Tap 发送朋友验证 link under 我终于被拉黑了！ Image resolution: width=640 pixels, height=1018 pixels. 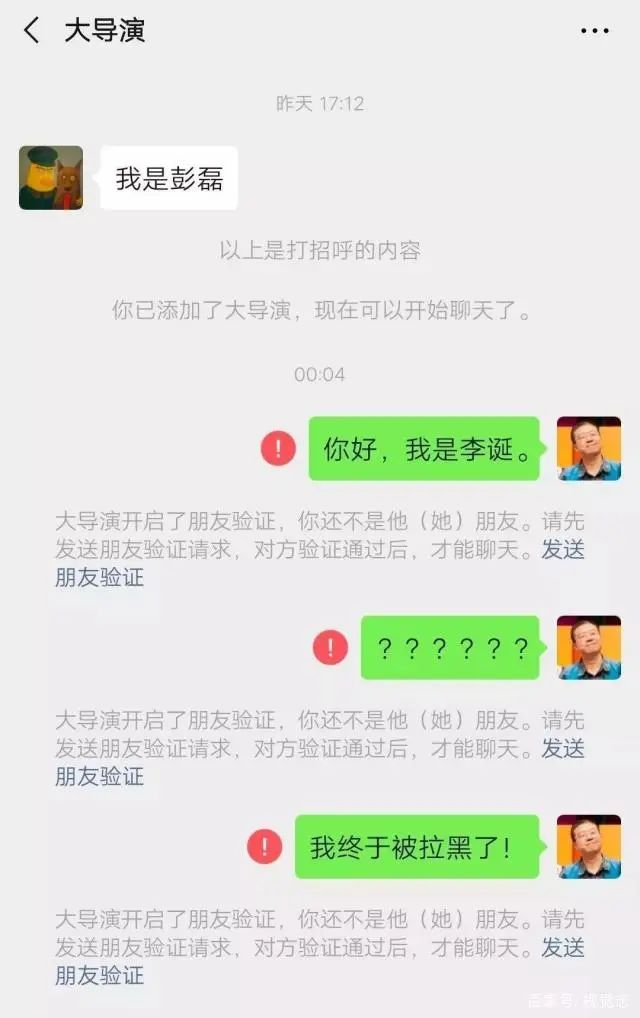99,975
